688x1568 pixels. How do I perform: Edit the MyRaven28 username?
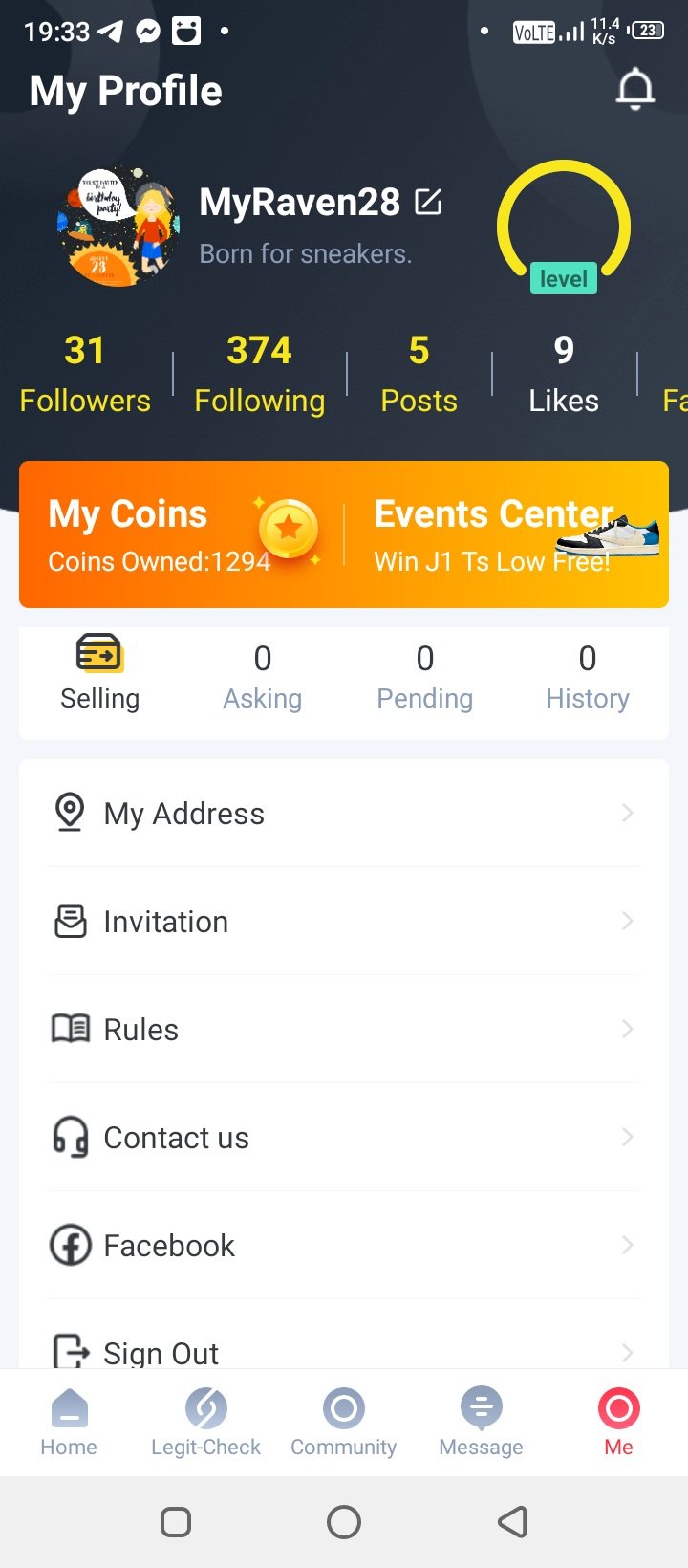(428, 202)
